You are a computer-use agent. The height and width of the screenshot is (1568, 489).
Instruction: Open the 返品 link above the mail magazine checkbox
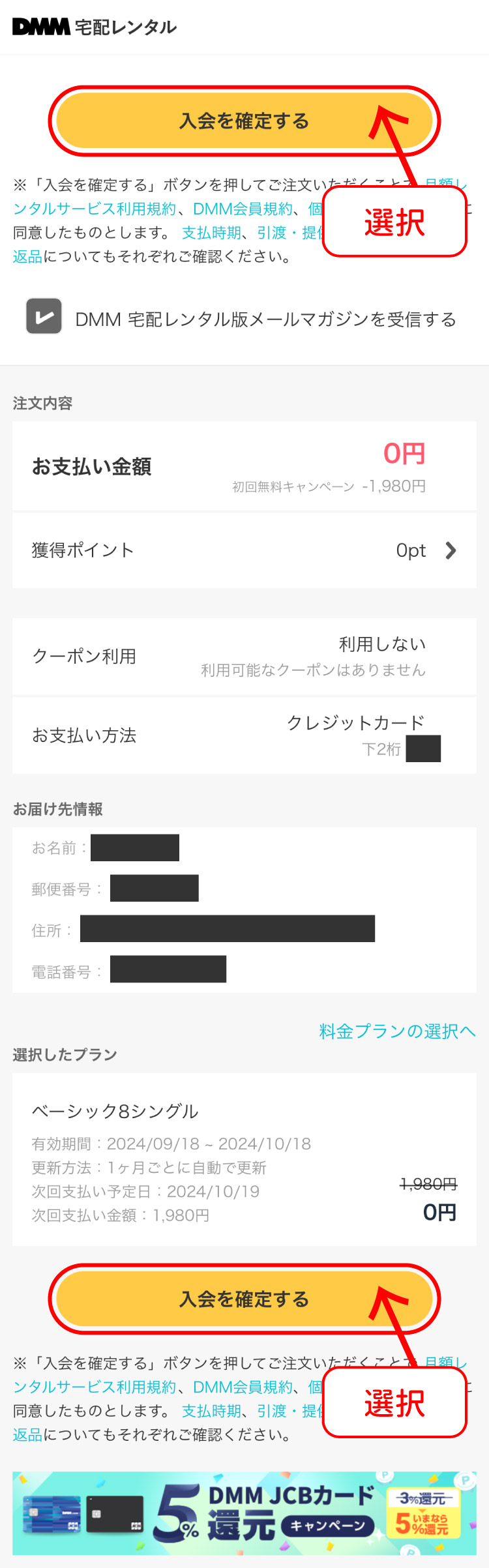click(27, 257)
